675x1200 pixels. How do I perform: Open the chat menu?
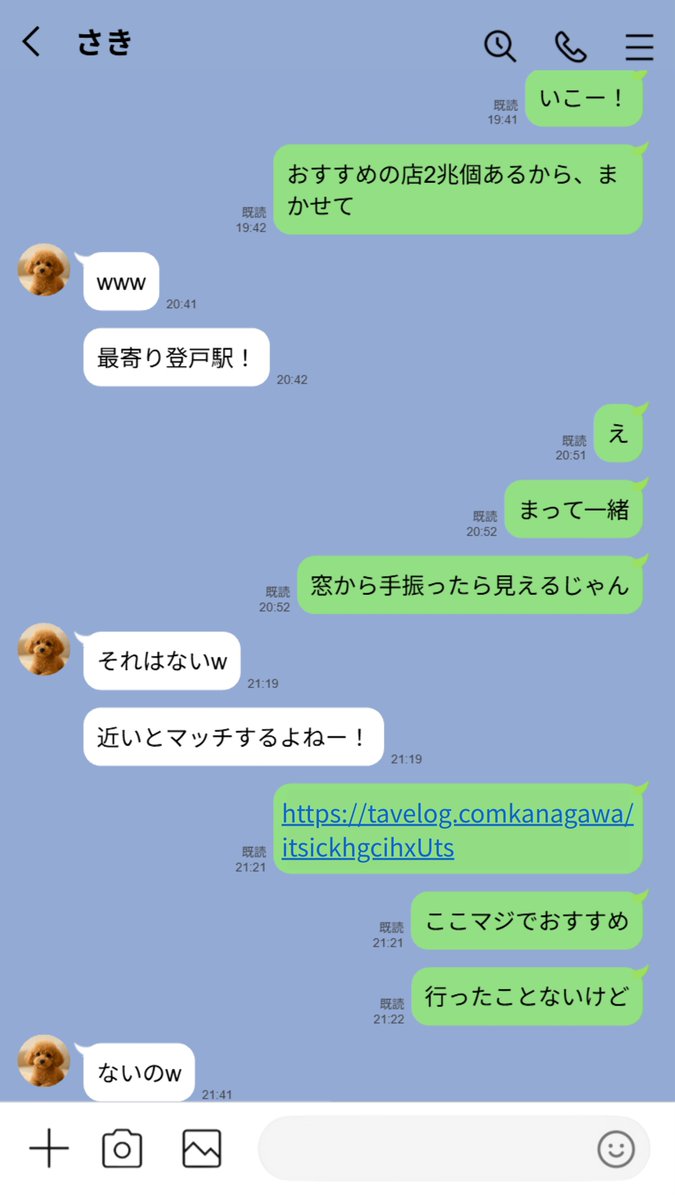639,47
